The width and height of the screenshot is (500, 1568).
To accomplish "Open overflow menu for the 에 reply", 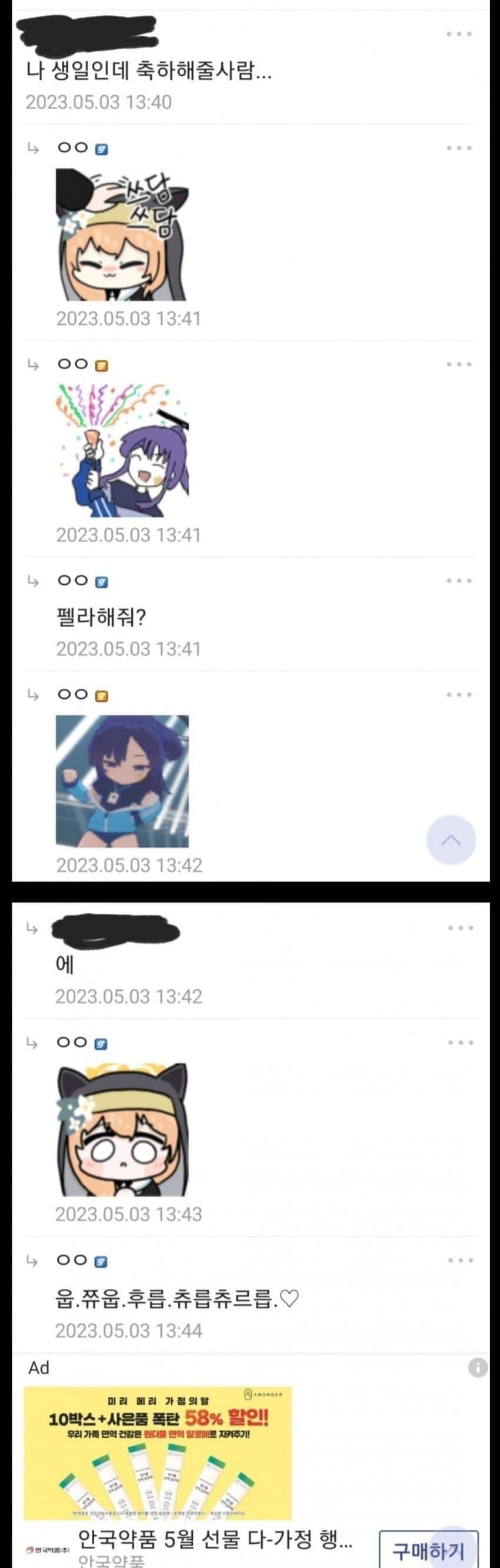I will pos(460,927).
